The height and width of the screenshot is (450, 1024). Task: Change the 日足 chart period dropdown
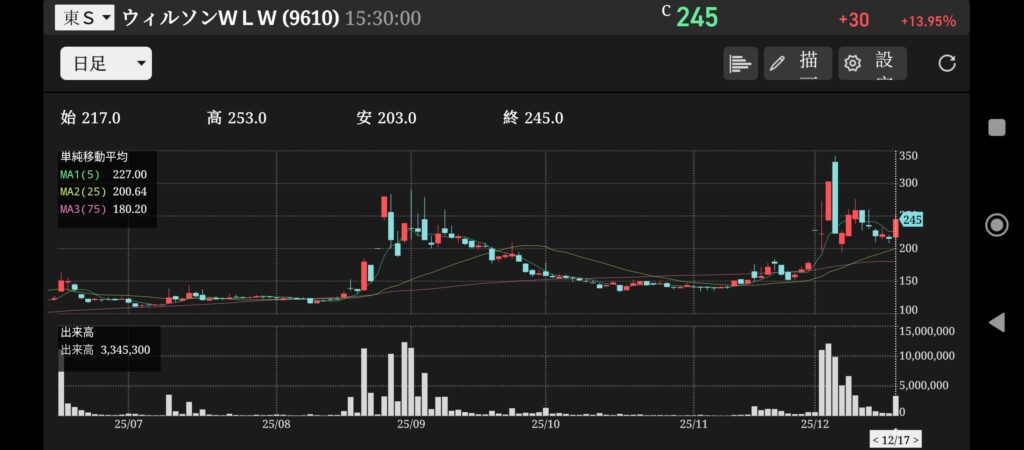pos(106,64)
